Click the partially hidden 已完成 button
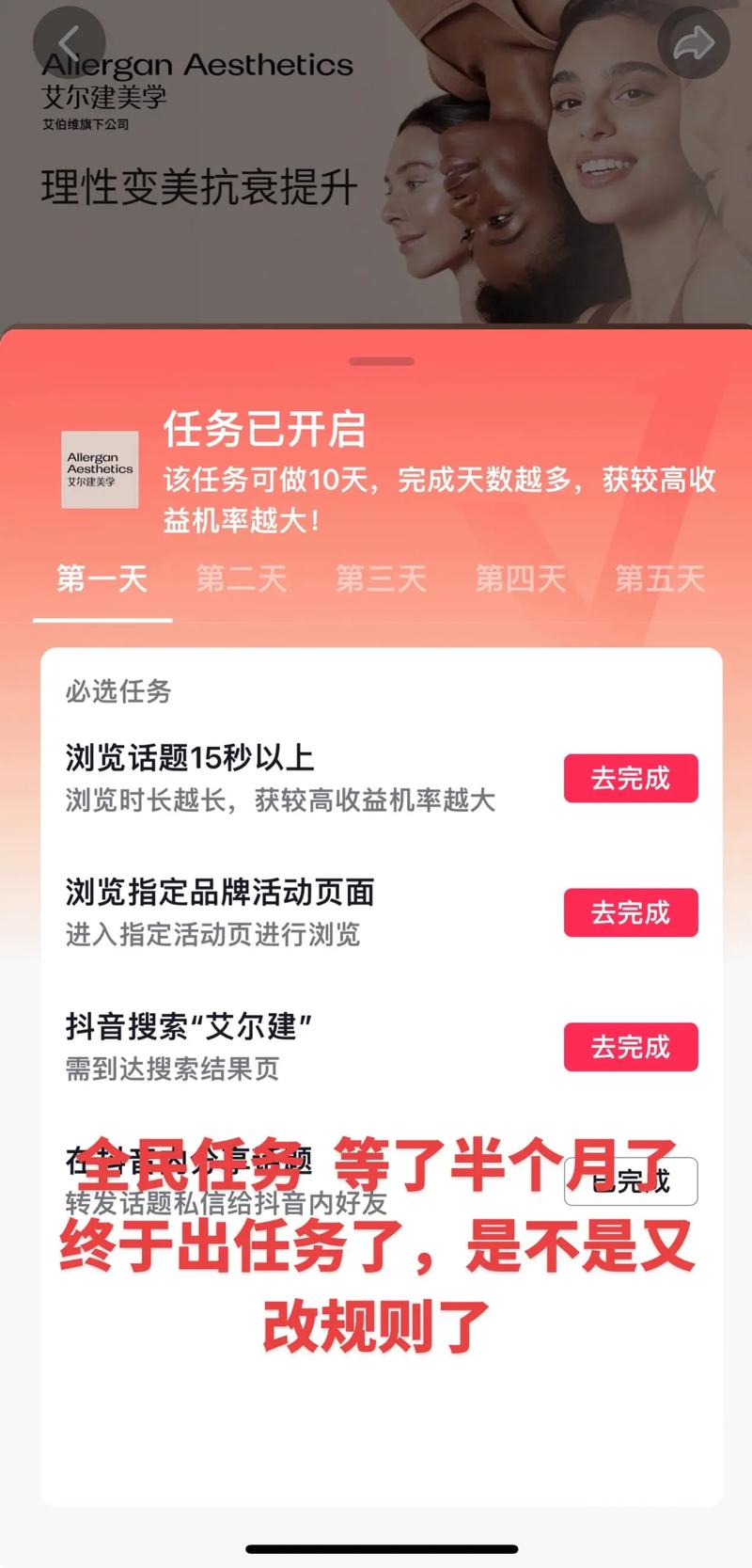 630,1181
